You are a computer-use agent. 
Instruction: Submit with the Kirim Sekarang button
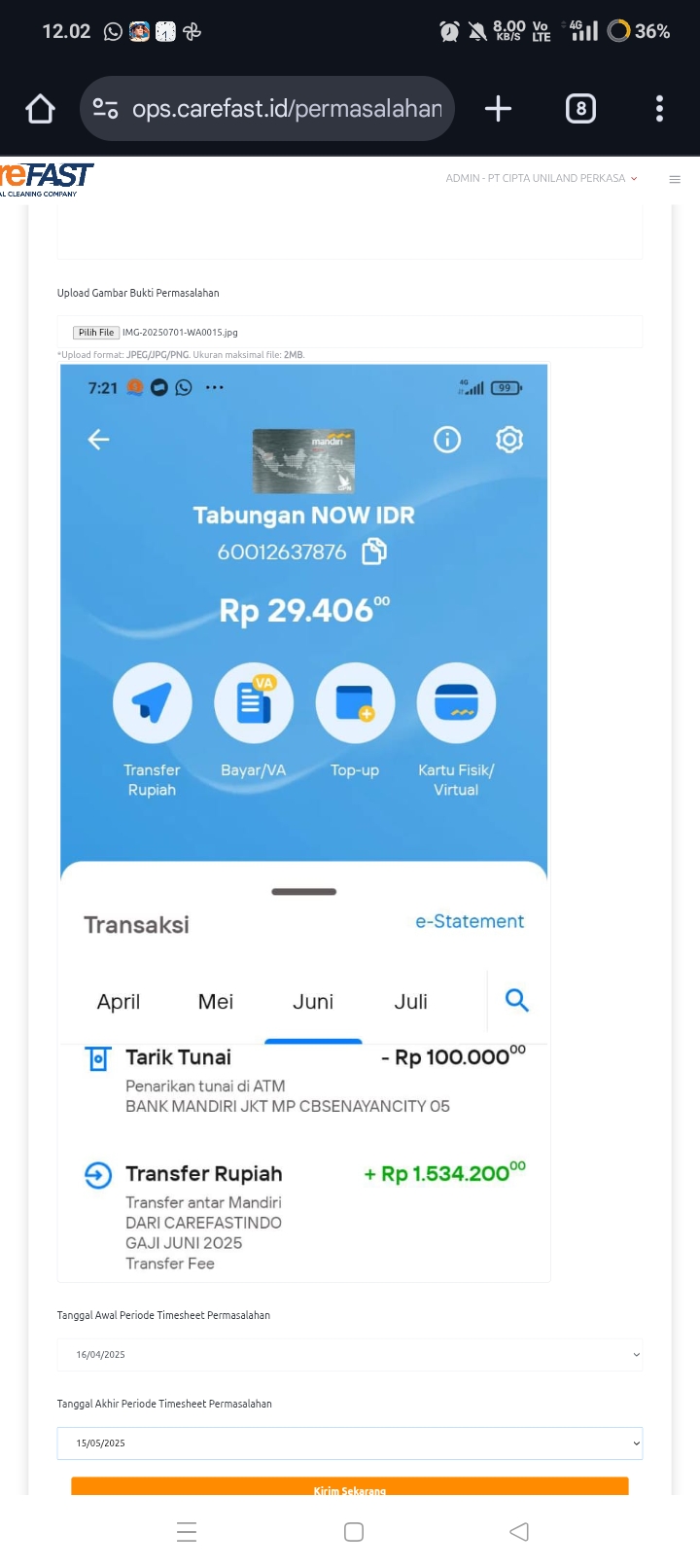pos(350,1486)
